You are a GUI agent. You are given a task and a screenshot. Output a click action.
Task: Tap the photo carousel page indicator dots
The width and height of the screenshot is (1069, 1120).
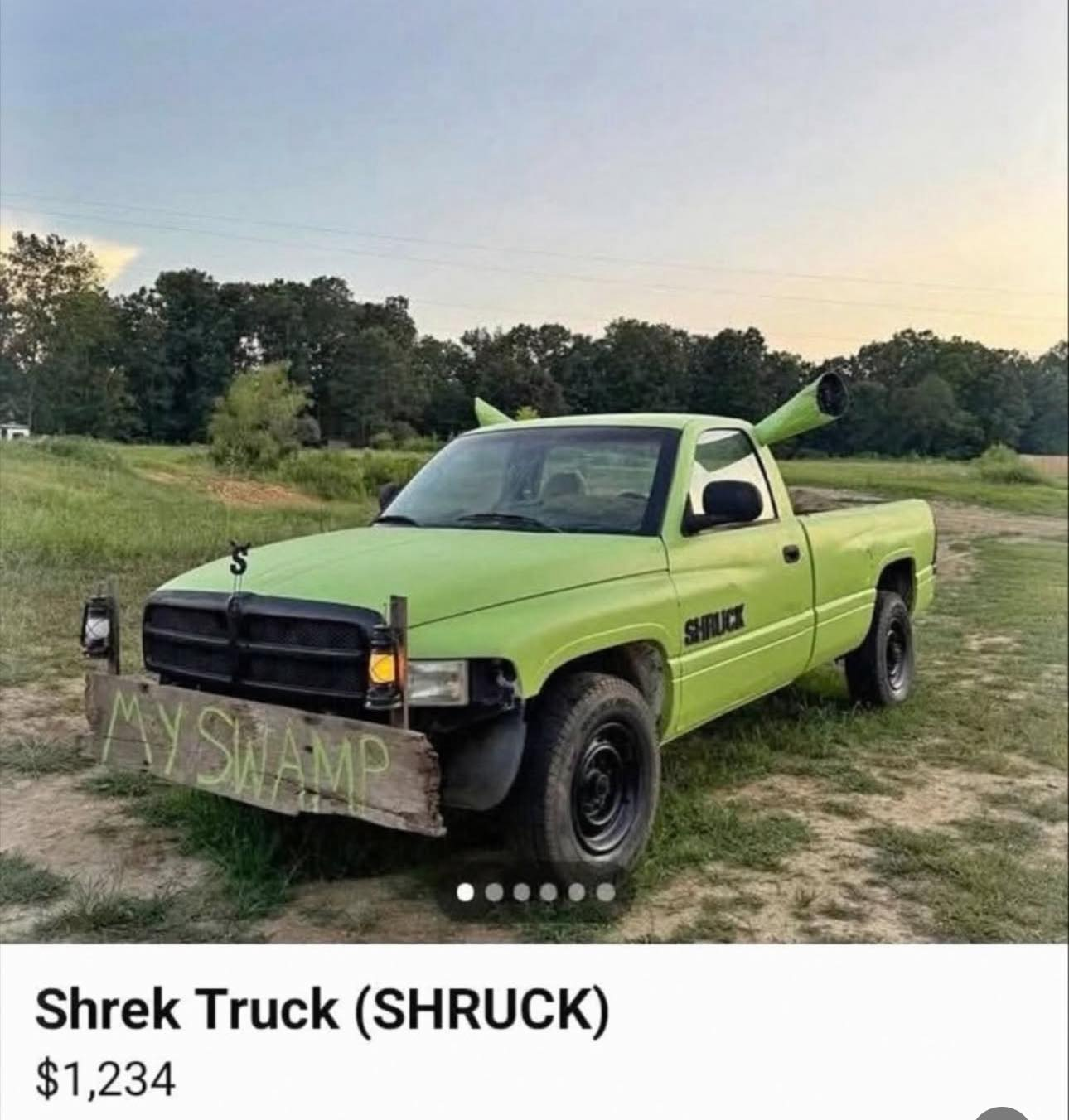point(535,892)
